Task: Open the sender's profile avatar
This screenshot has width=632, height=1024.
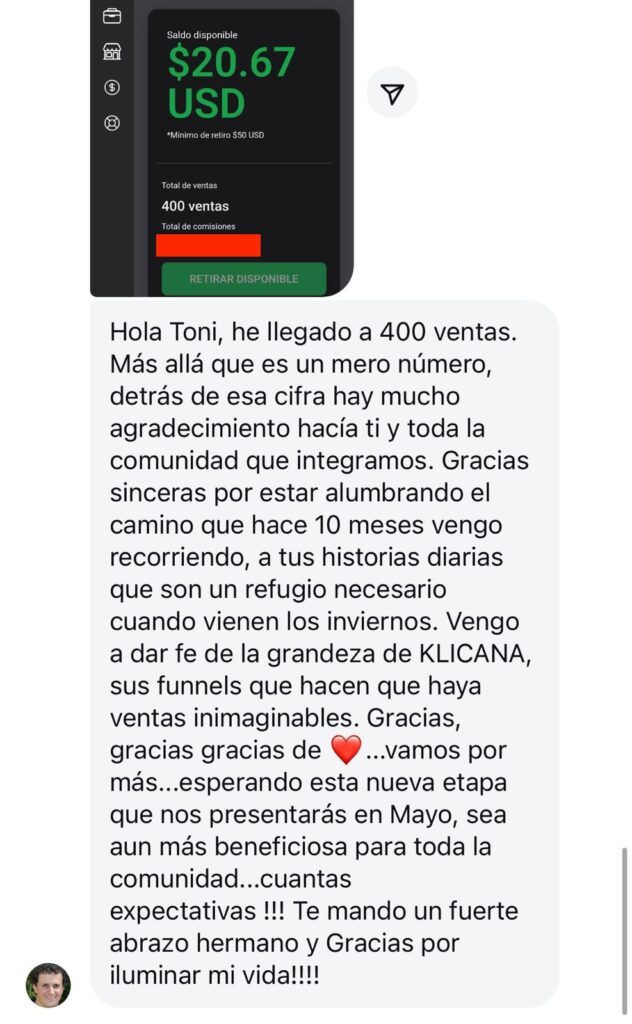Action: (48, 985)
